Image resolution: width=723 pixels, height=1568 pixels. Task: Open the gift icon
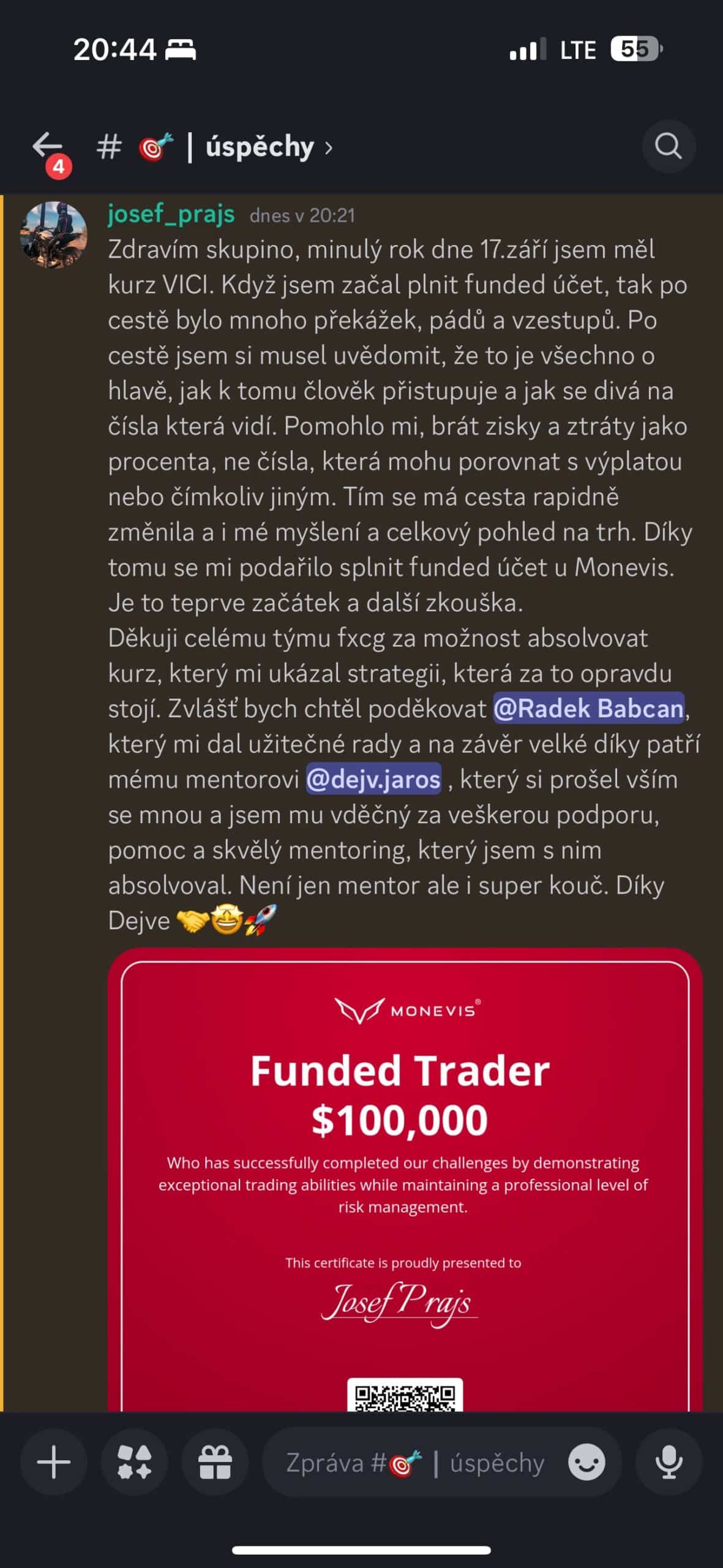point(215,1462)
